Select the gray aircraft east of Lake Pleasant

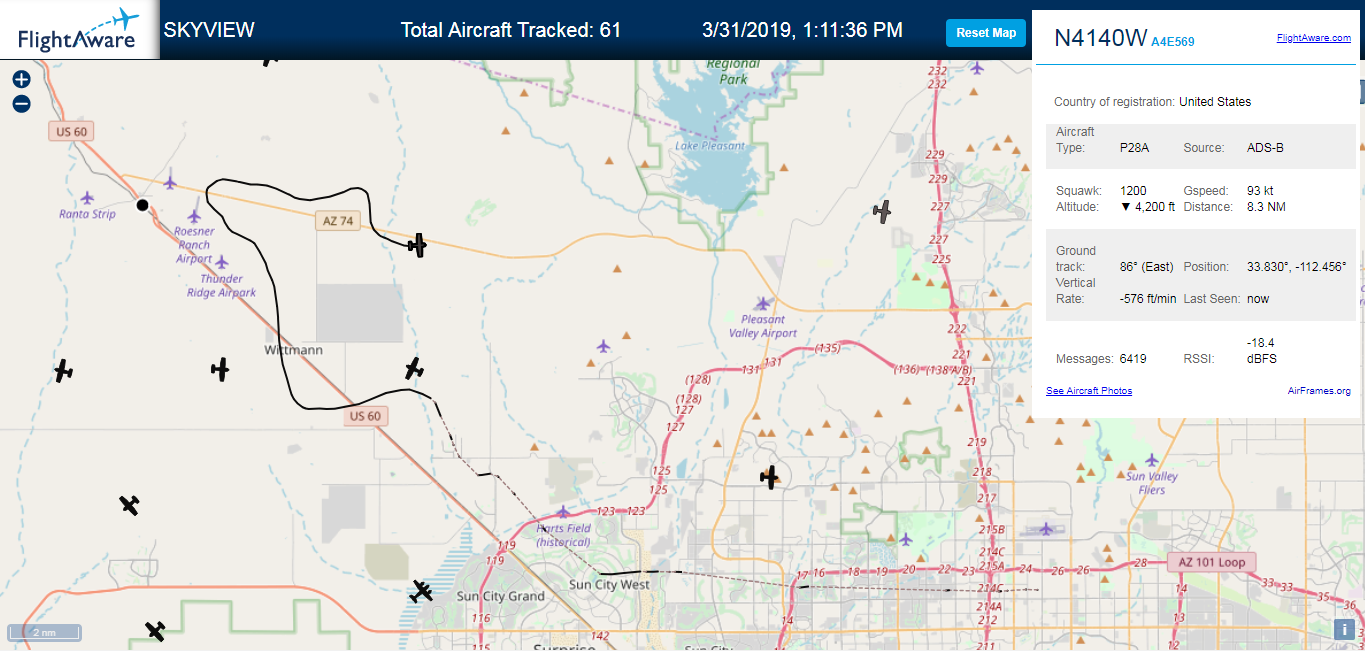point(882,211)
